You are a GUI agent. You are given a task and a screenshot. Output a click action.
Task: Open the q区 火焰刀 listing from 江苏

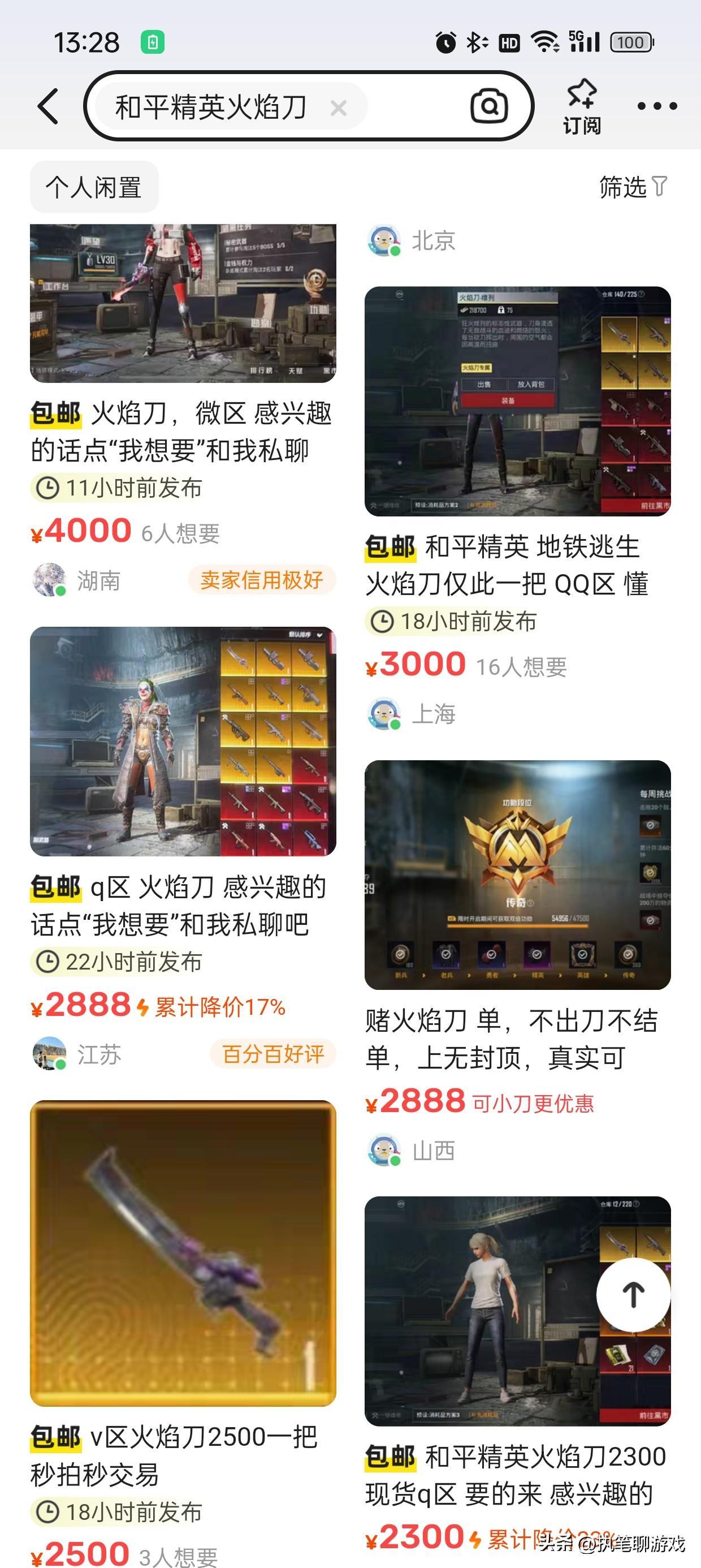(183, 906)
